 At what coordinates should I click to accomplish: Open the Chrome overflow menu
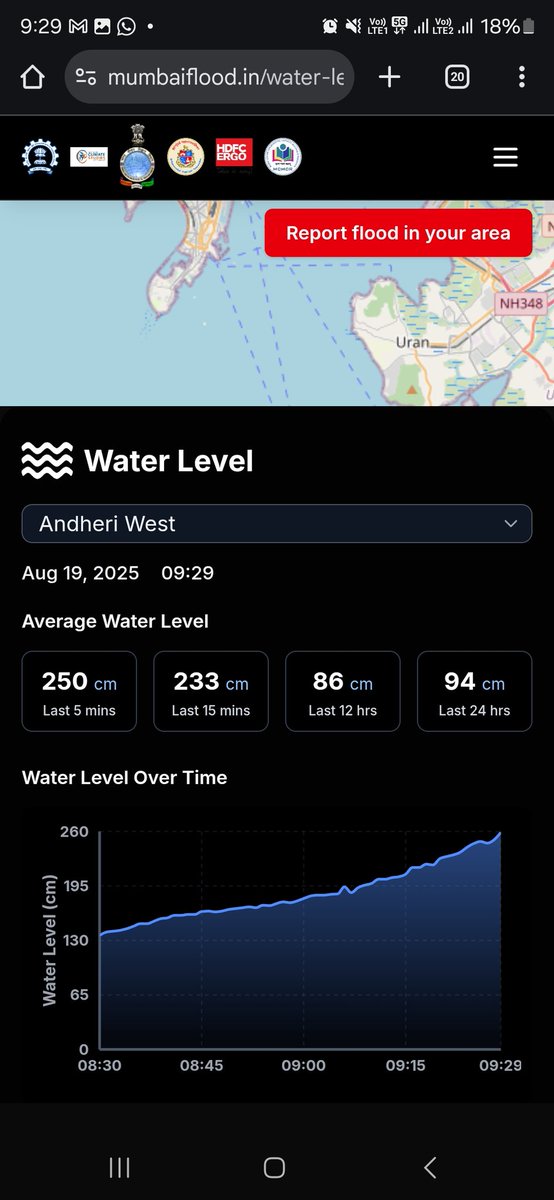coord(522,77)
